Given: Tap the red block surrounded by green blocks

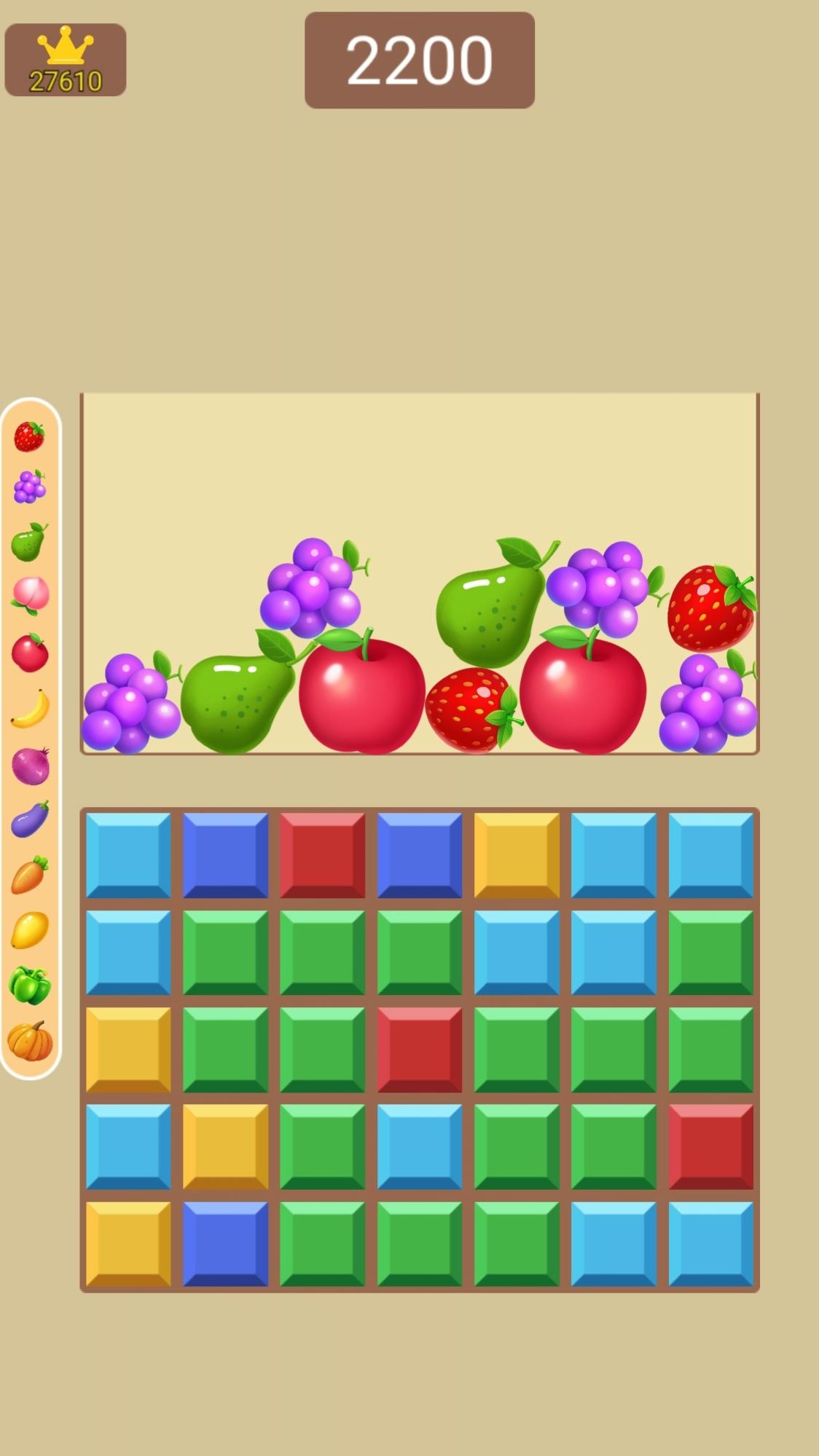Looking at the screenshot, I should click(419, 1050).
